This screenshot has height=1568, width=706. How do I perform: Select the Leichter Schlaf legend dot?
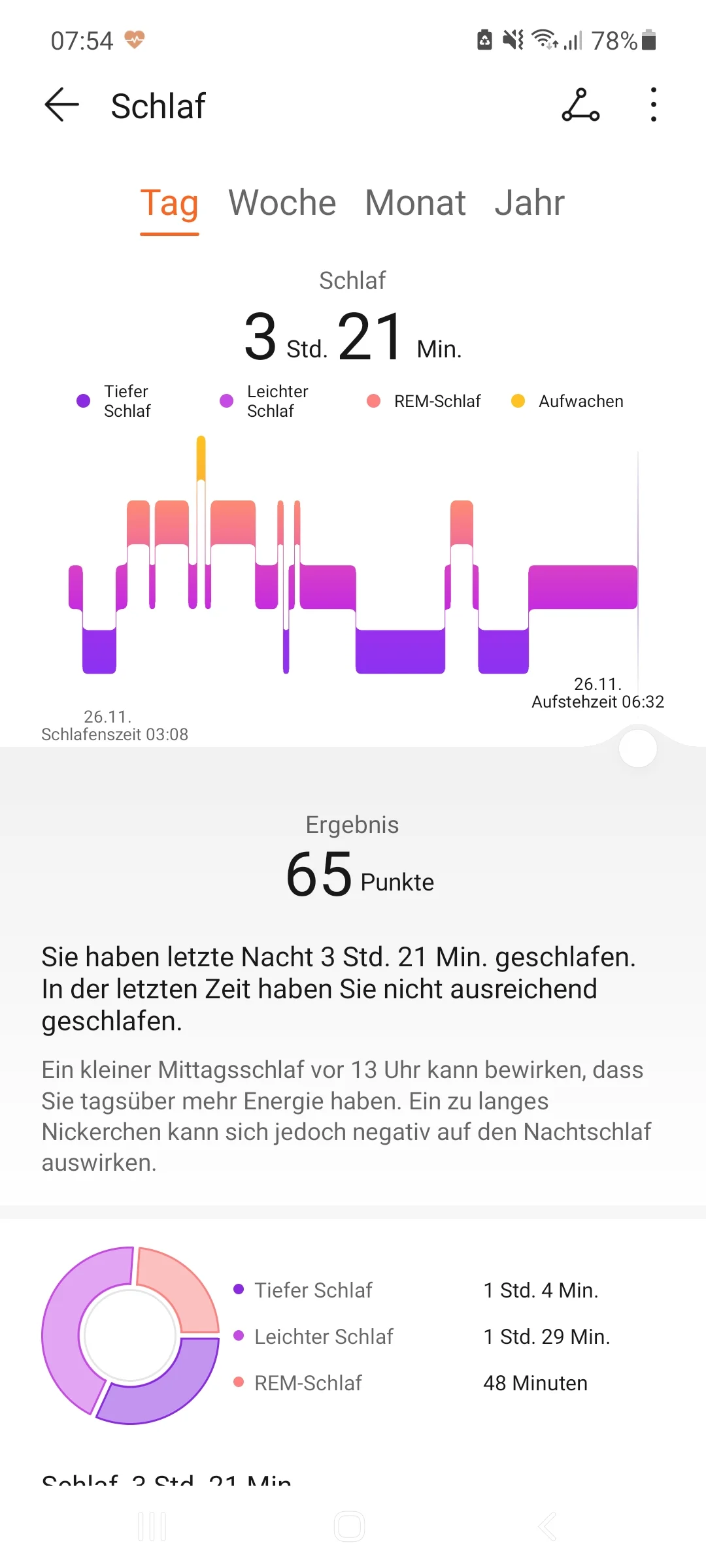pos(227,400)
